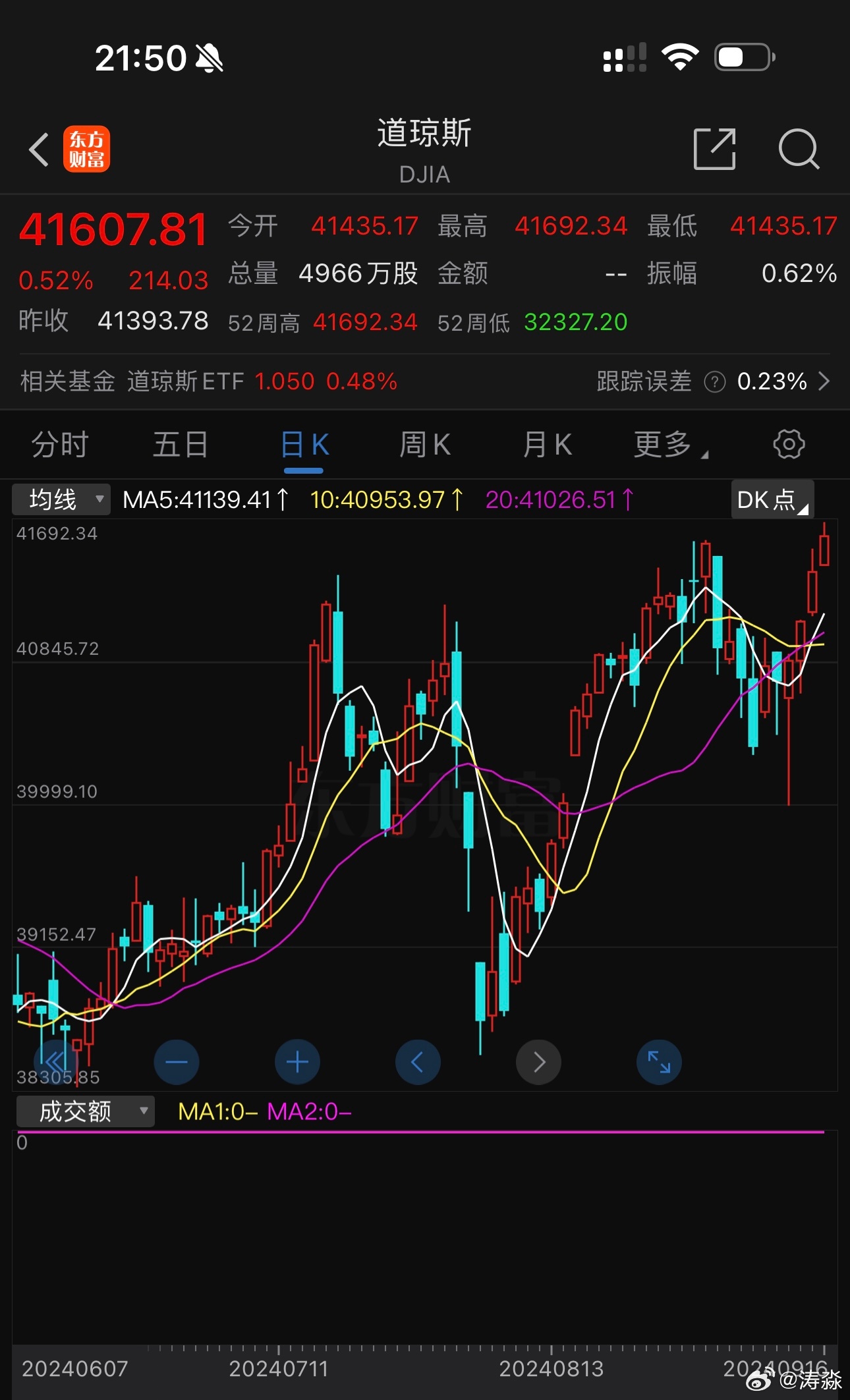
Task: Switch to the 分时 chart tab
Action: 60,445
